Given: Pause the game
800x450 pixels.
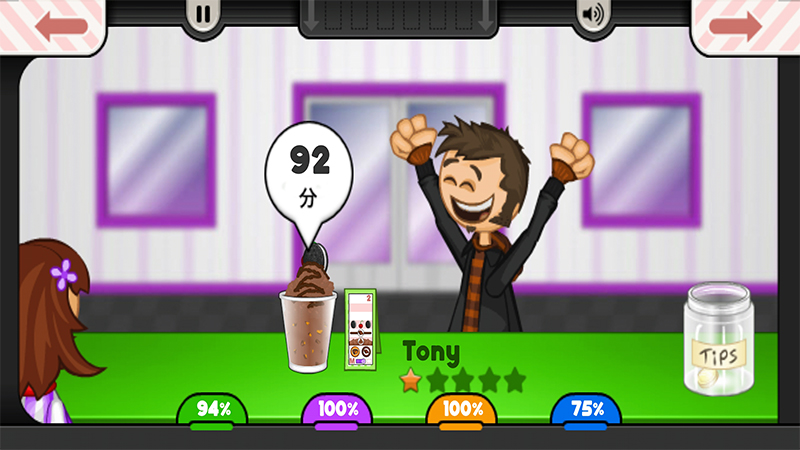Looking at the screenshot, I should pyautogui.click(x=203, y=15).
